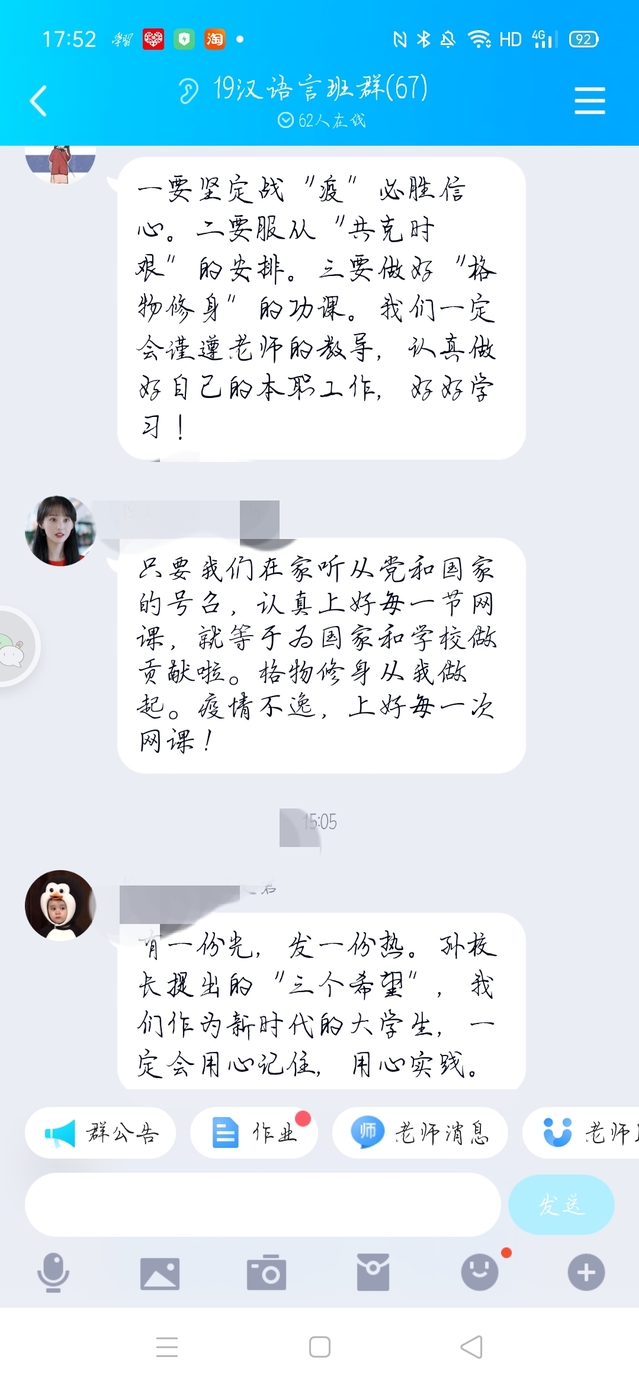This screenshot has width=639, height=1386.
Task: Tap the 发送 send button
Action: [560, 1205]
